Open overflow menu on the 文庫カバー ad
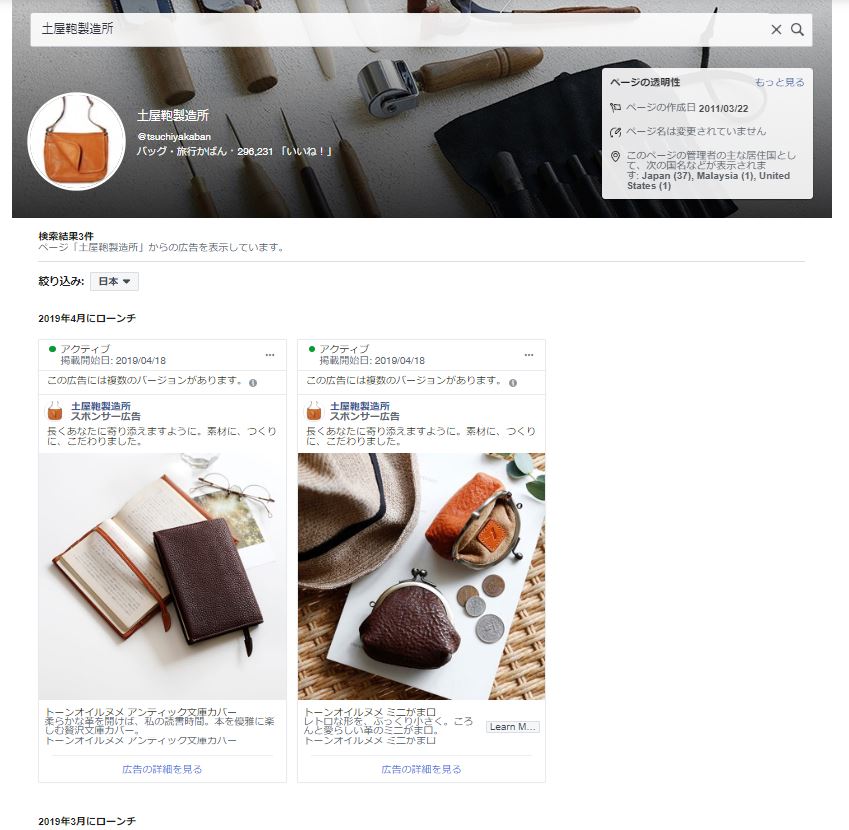This screenshot has height=830, width=849. click(270, 355)
